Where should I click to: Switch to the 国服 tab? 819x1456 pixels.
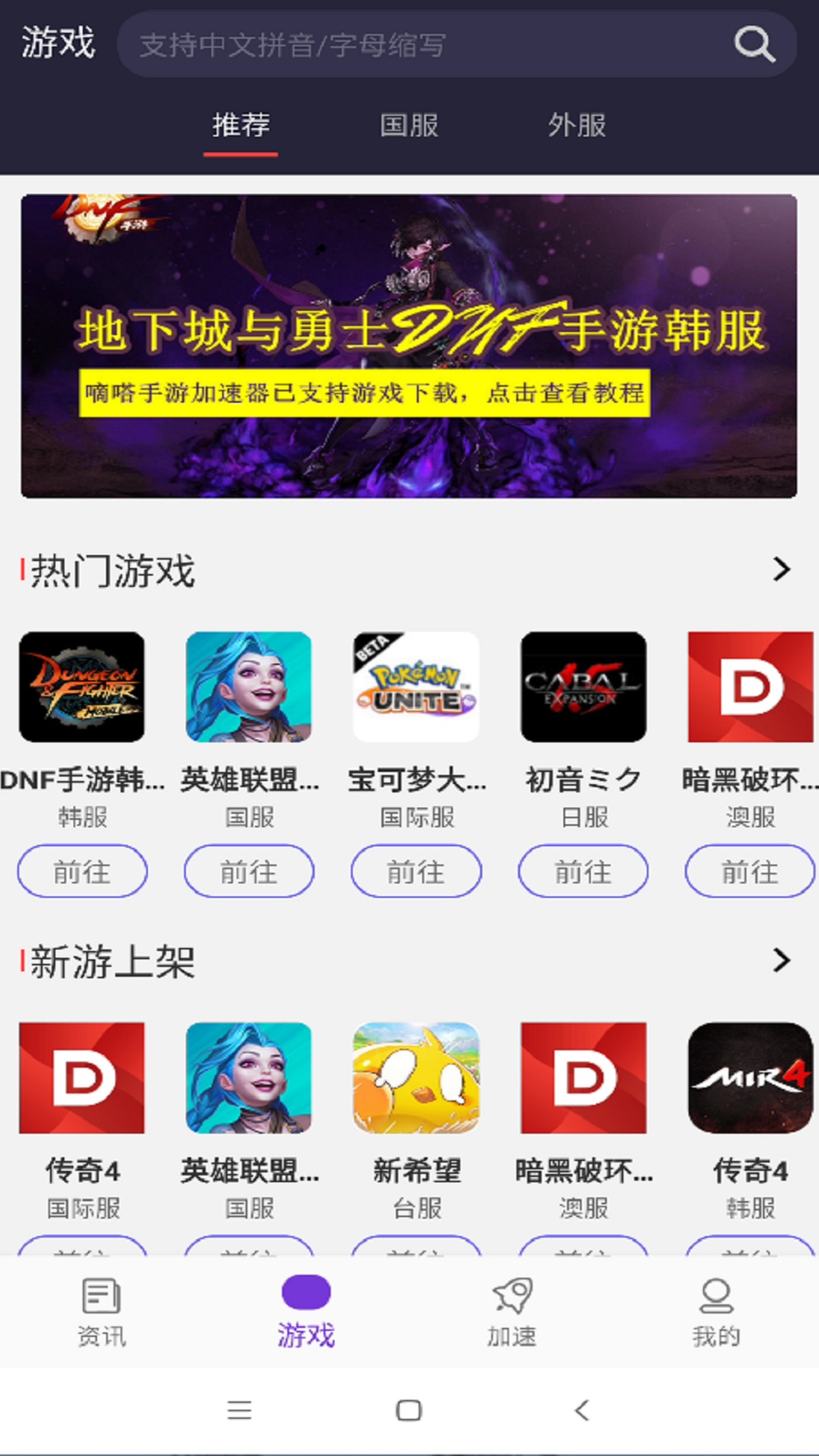409,127
